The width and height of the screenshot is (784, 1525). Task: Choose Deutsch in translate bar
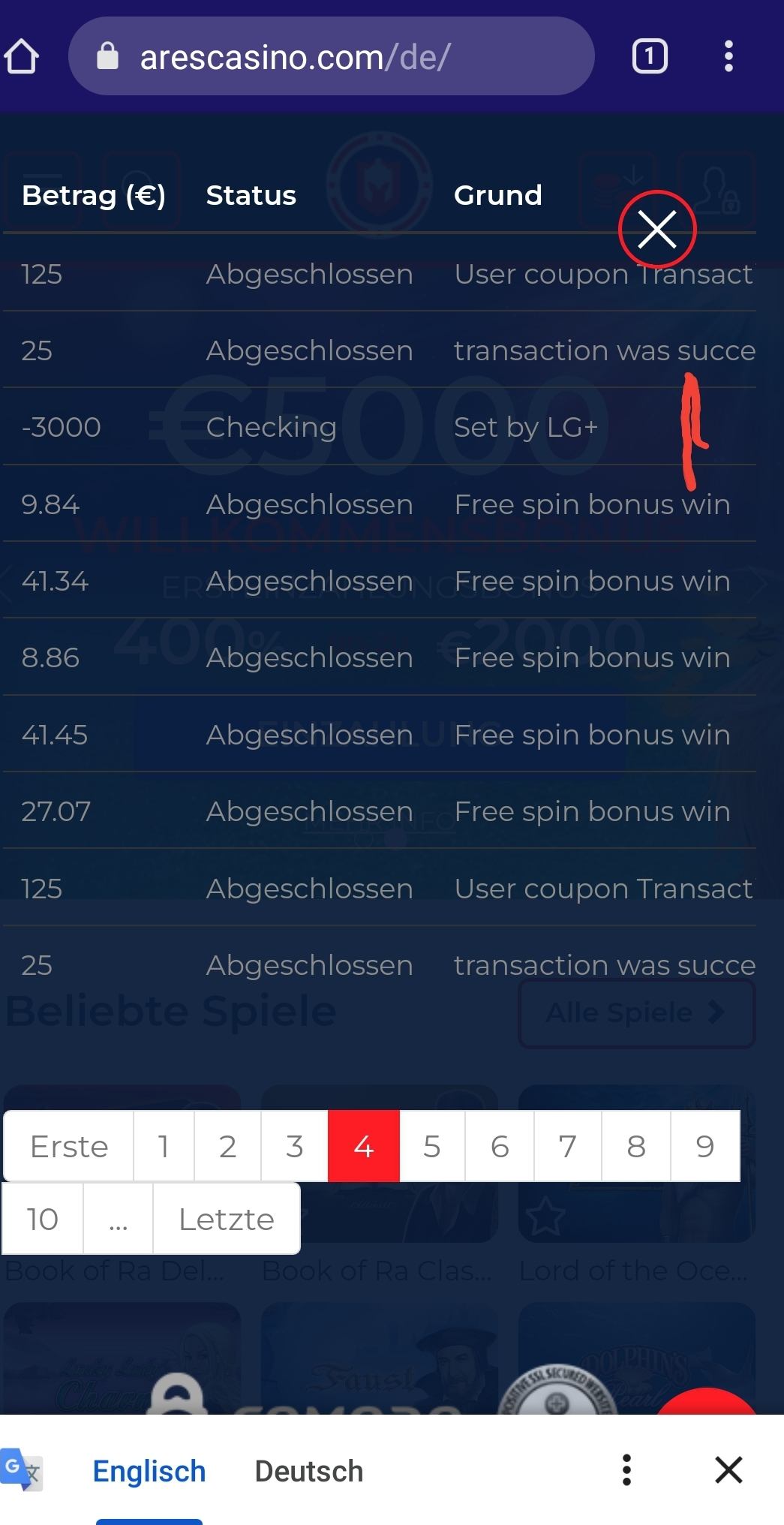(x=308, y=1471)
